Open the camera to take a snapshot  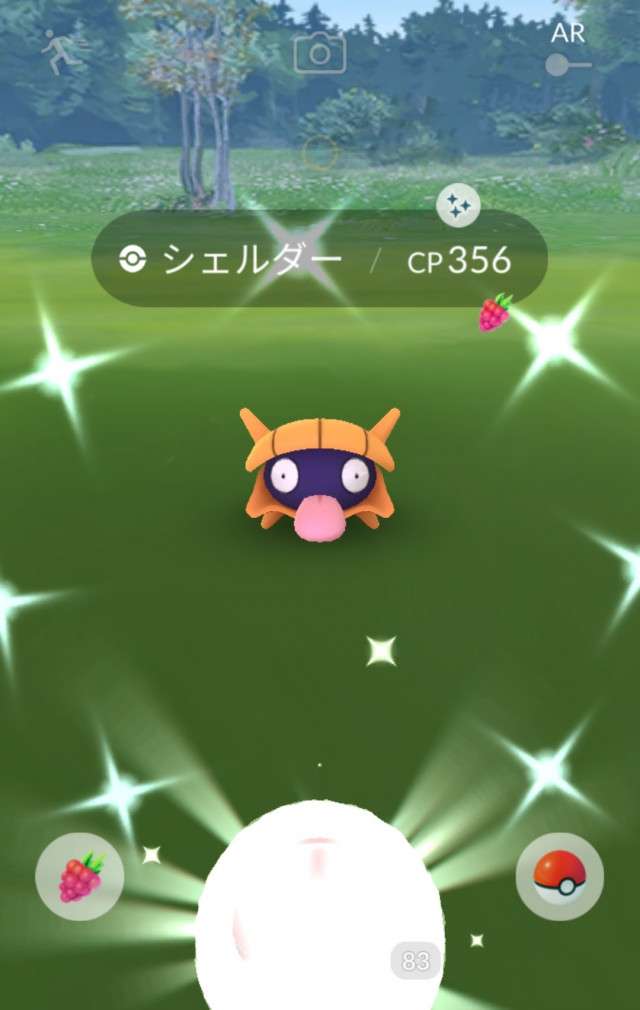tap(320, 52)
